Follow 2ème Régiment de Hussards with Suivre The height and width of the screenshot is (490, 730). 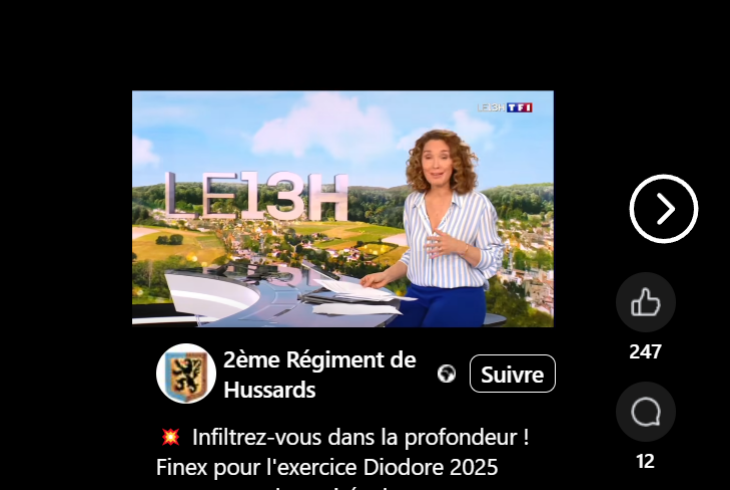point(512,374)
